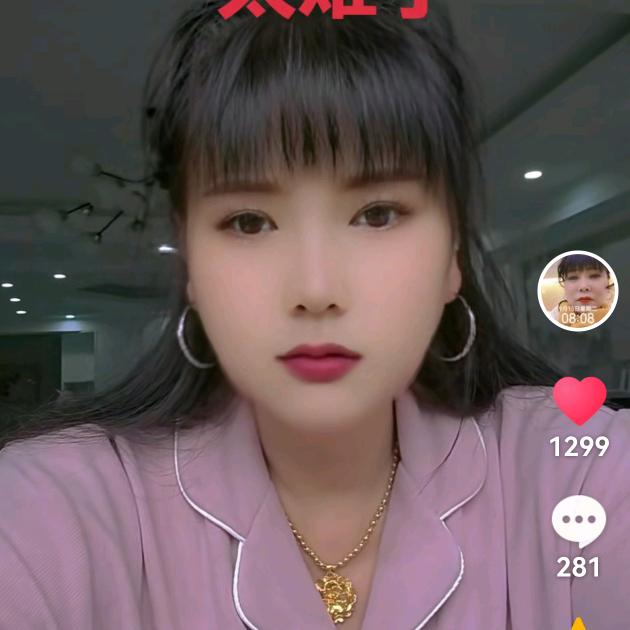Like this video with the heart

pos(580,400)
